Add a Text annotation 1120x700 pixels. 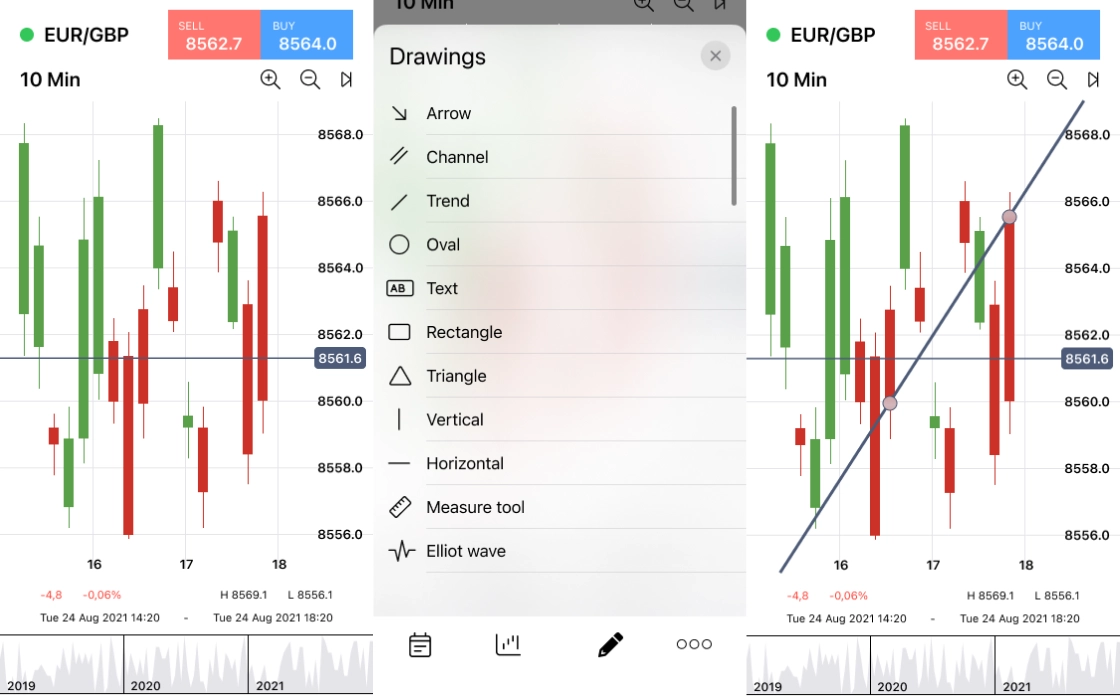[441, 289]
